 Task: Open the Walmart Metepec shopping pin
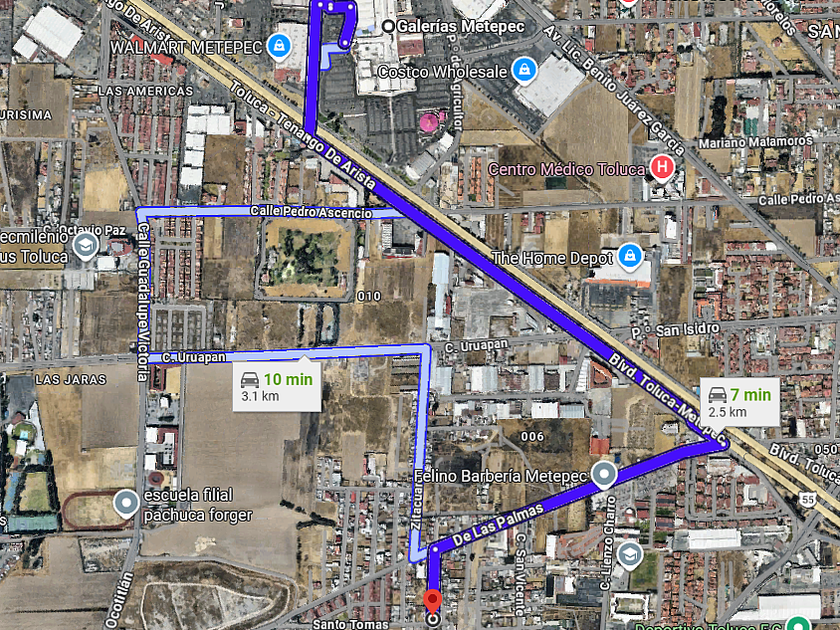[x=279, y=47]
